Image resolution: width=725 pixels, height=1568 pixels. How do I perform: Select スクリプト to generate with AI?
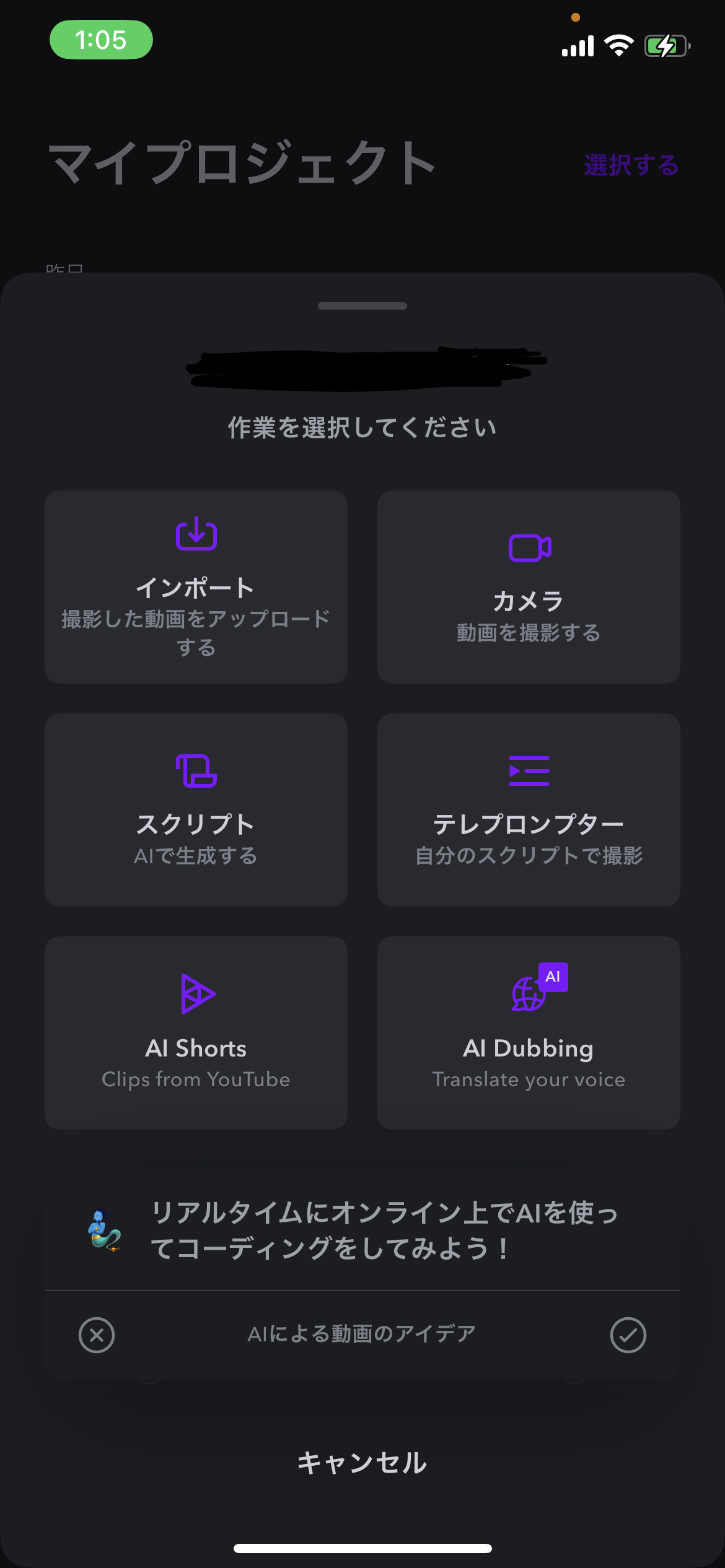[196, 810]
